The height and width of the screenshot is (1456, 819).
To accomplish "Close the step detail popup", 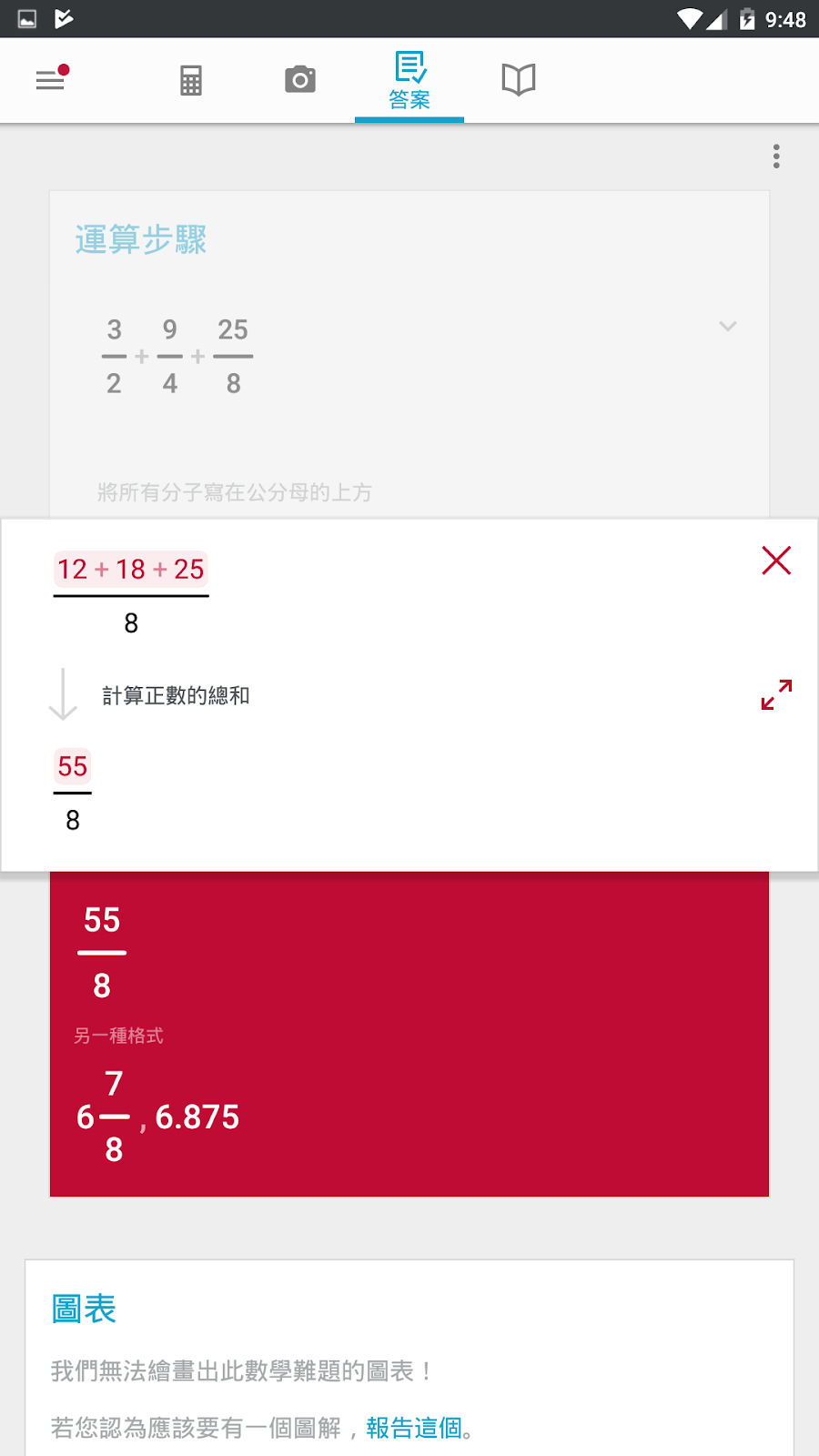I will 776,561.
